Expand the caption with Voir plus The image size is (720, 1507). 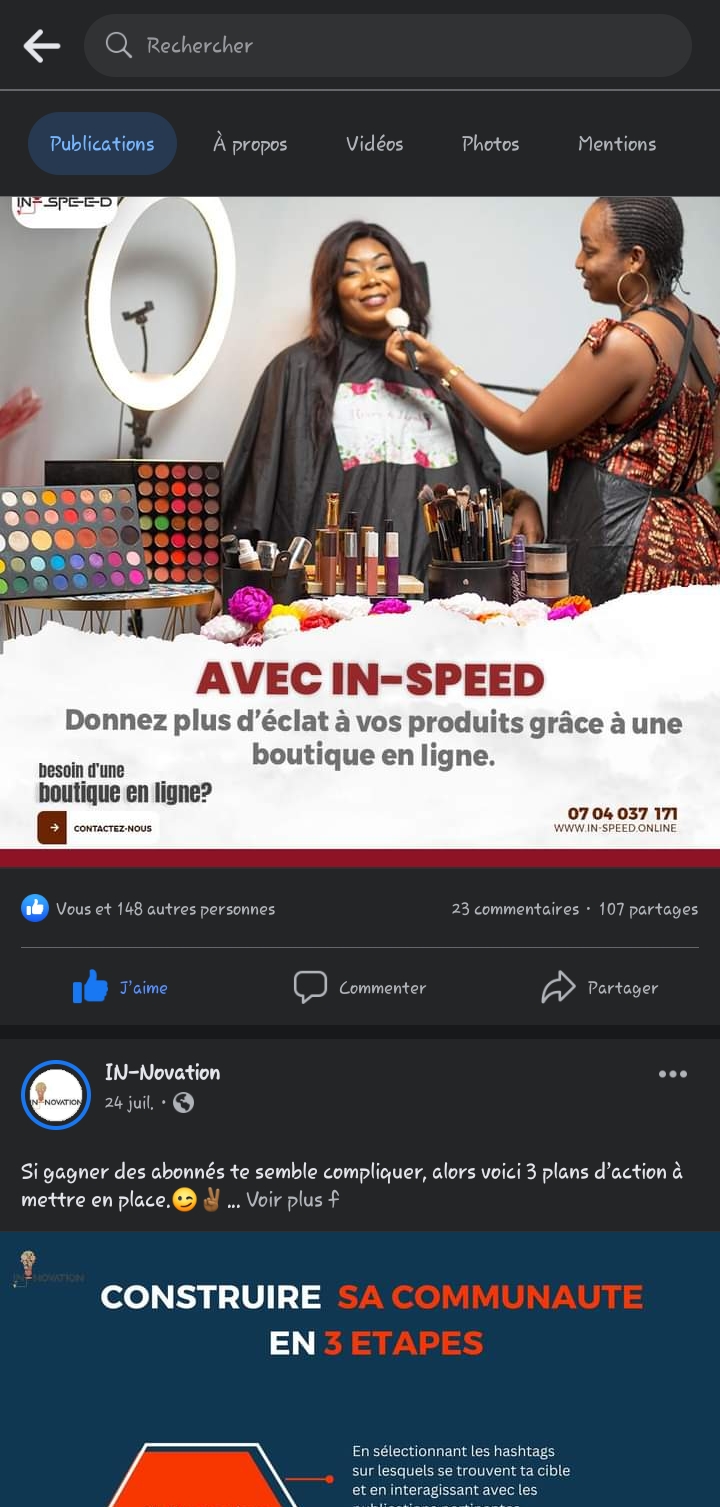285,1200
